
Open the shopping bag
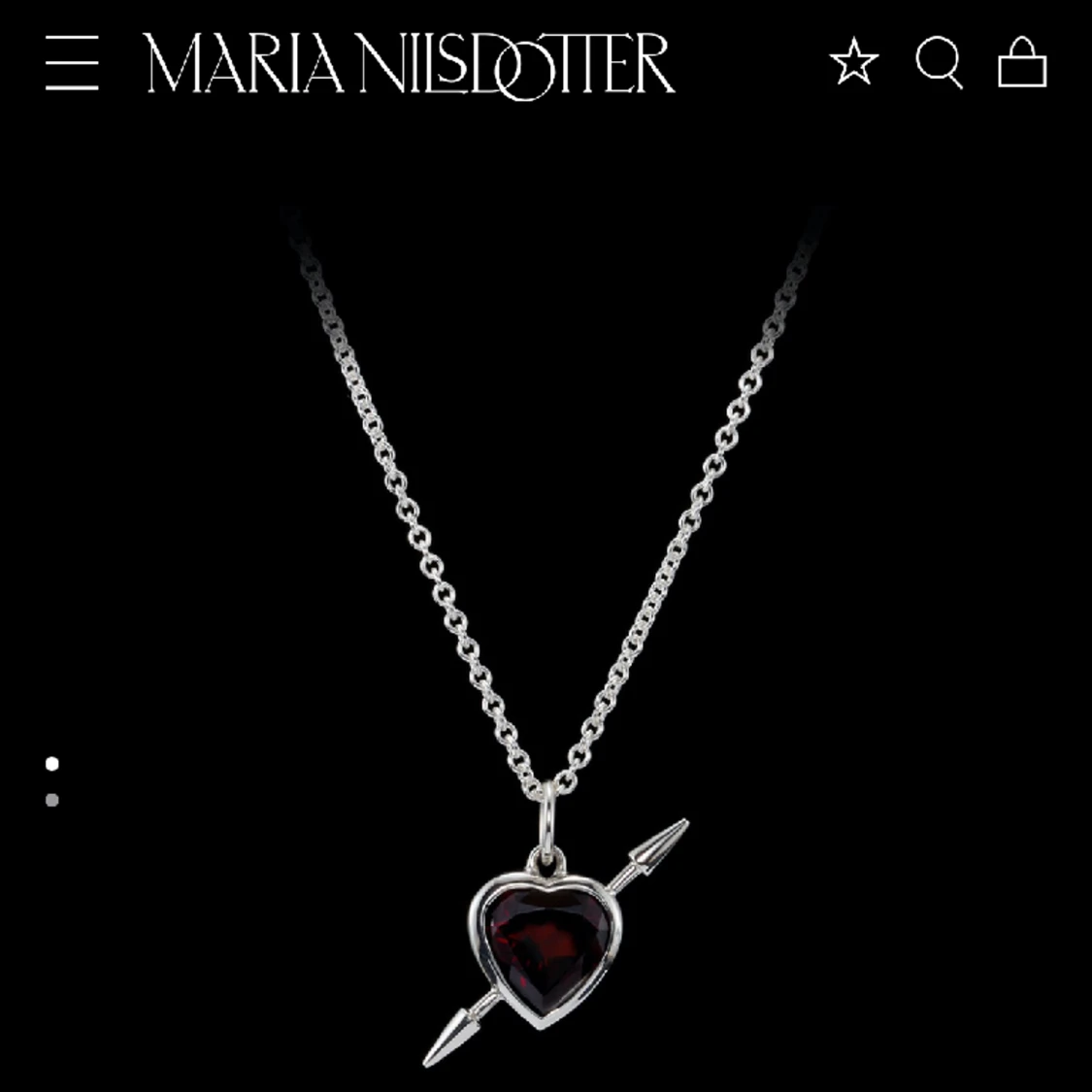pos(1022,63)
